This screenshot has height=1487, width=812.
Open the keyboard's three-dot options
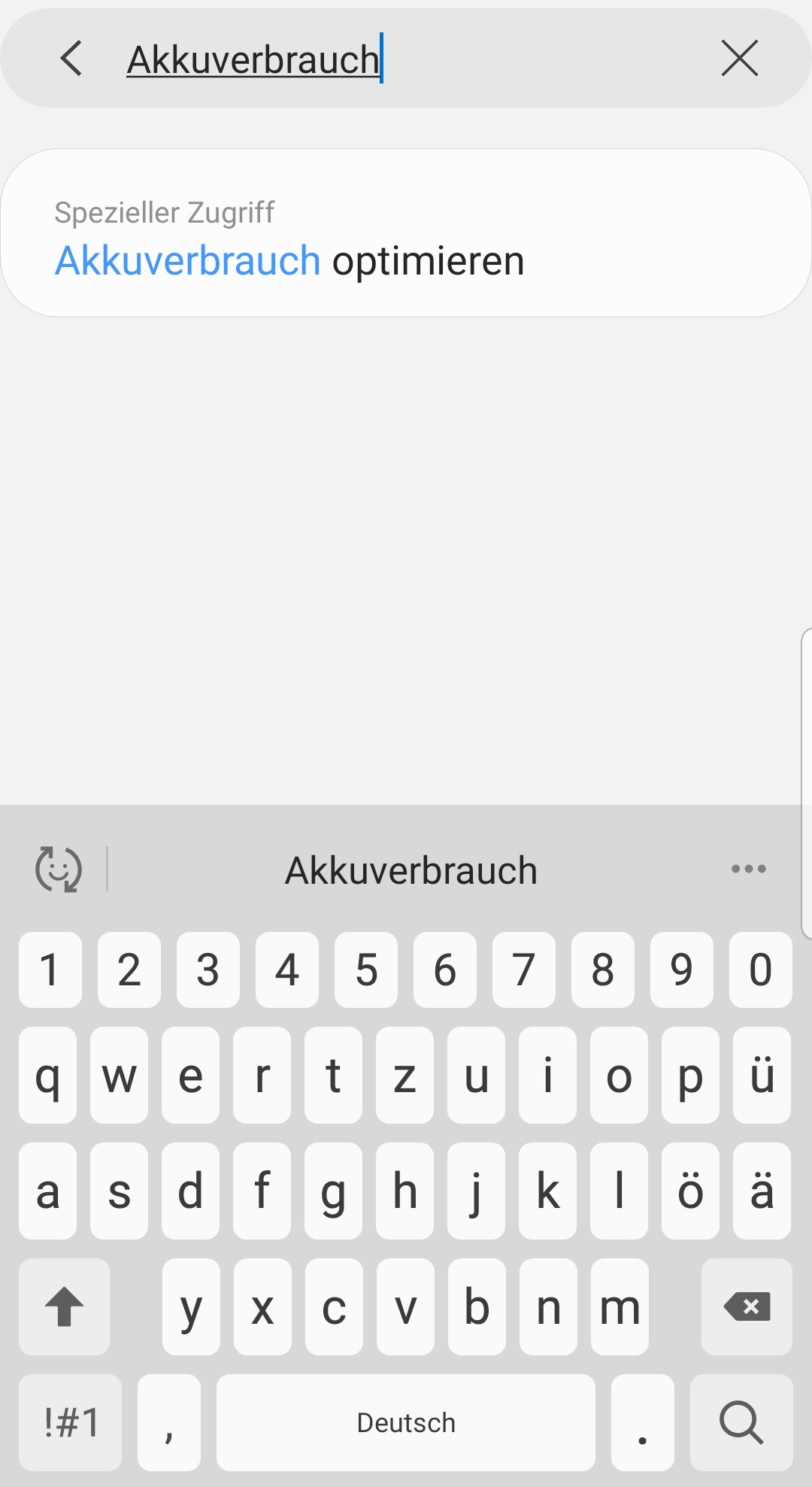pos(749,869)
